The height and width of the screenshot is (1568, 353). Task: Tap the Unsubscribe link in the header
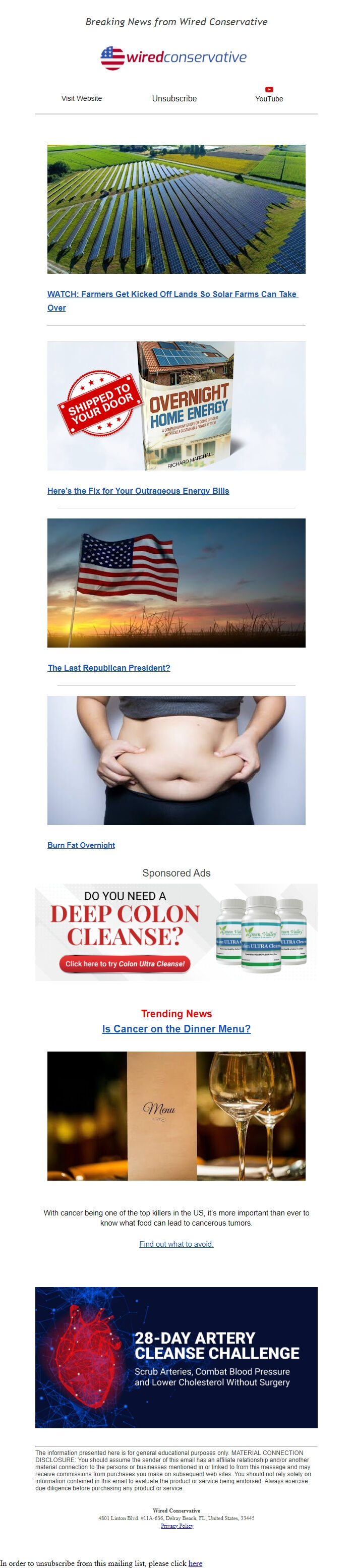(x=174, y=98)
